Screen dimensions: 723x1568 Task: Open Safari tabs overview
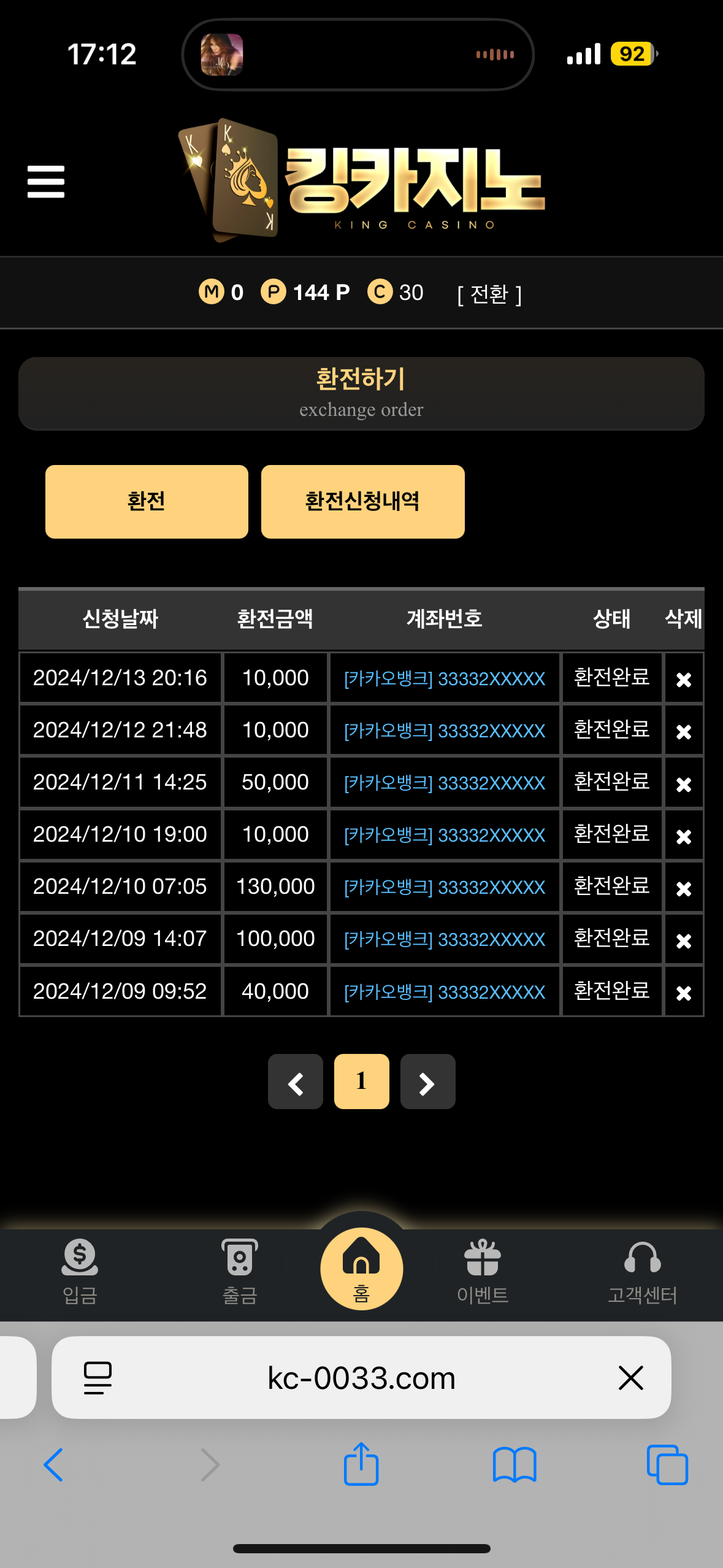coord(667,1465)
